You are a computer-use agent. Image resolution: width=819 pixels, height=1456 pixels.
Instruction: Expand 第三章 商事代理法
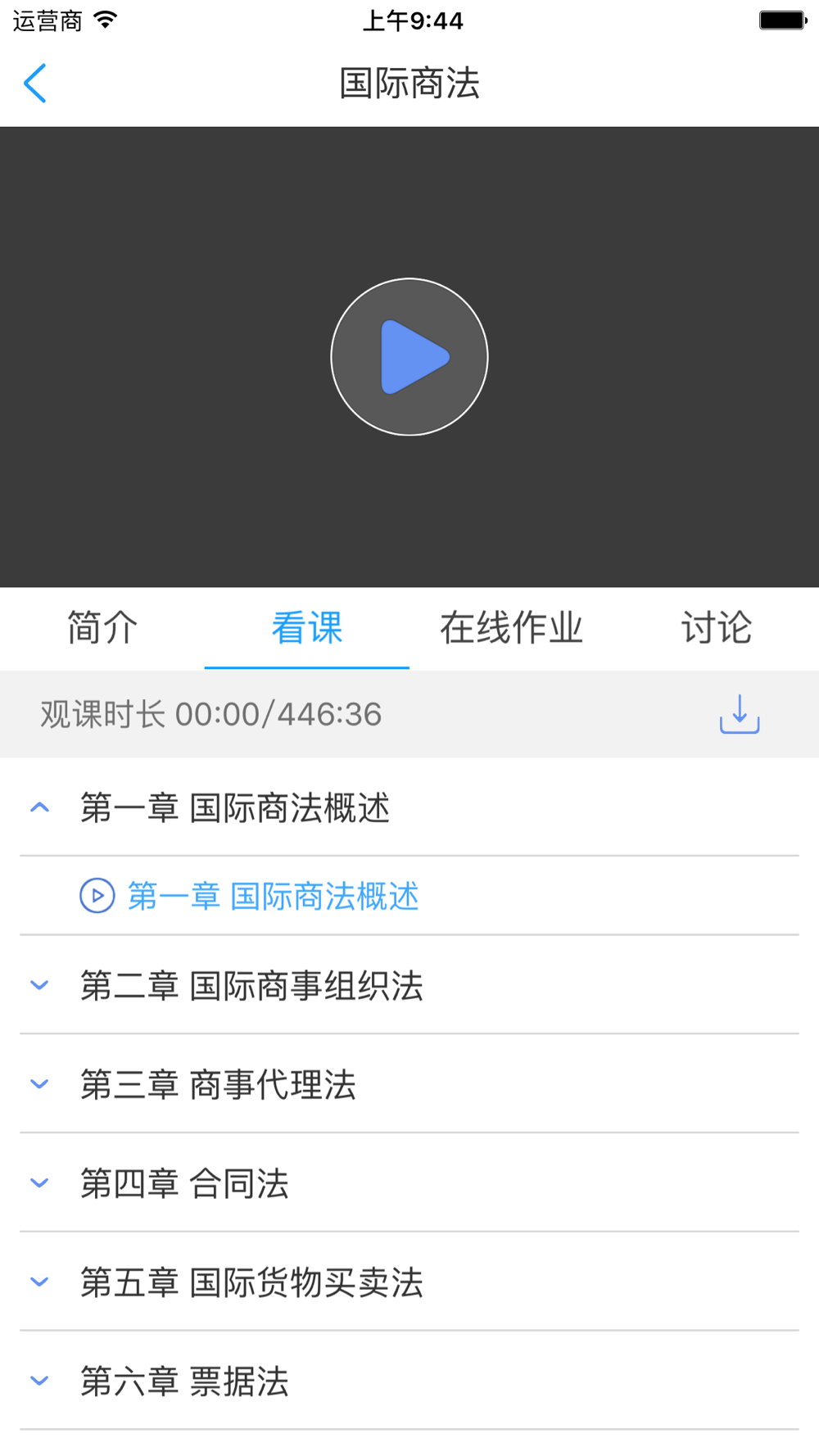218,1084
